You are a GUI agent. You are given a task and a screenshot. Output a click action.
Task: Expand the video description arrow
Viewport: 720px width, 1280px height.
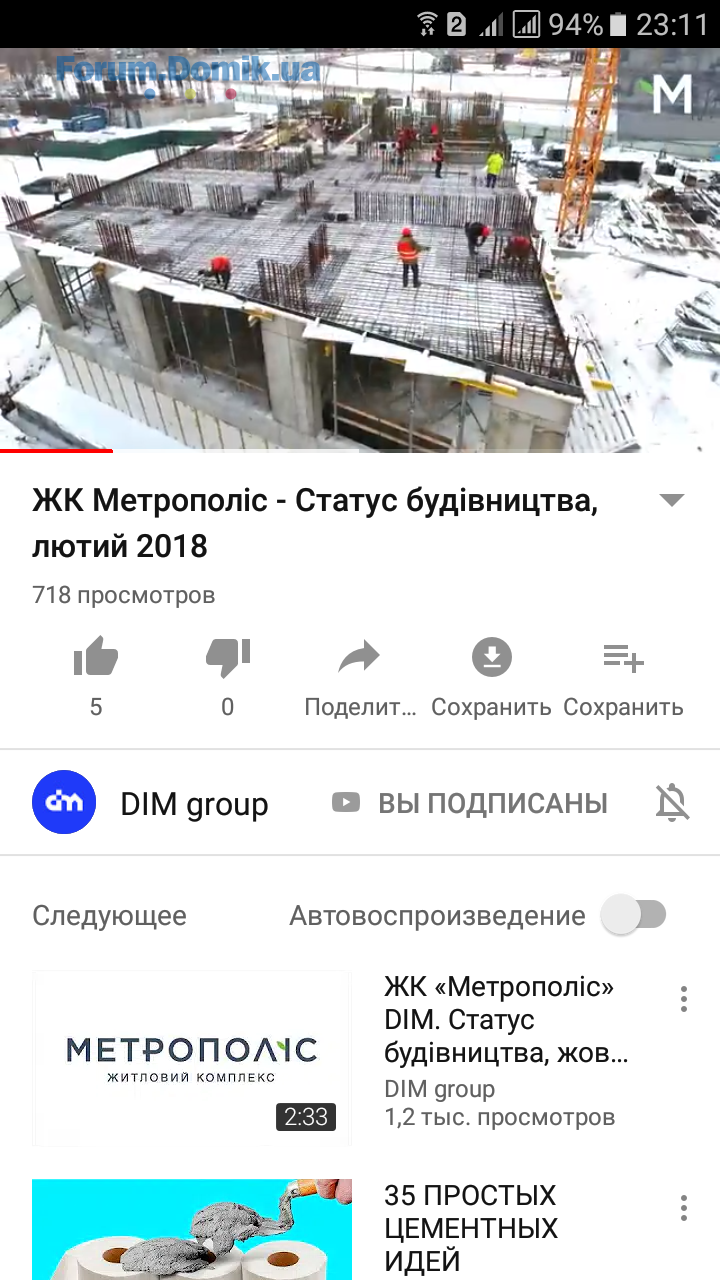(x=672, y=501)
